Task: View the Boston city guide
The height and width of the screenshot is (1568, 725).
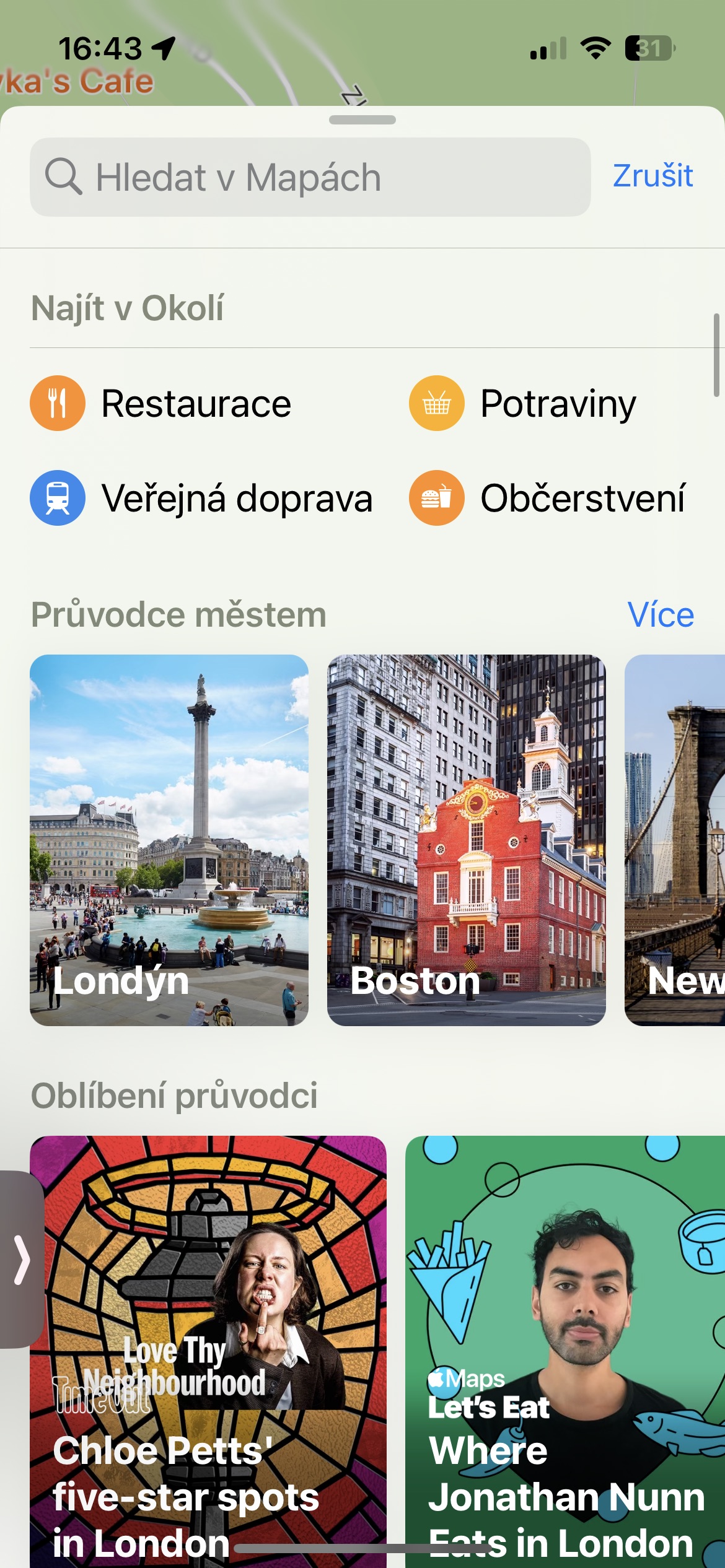Action: [467, 840]
